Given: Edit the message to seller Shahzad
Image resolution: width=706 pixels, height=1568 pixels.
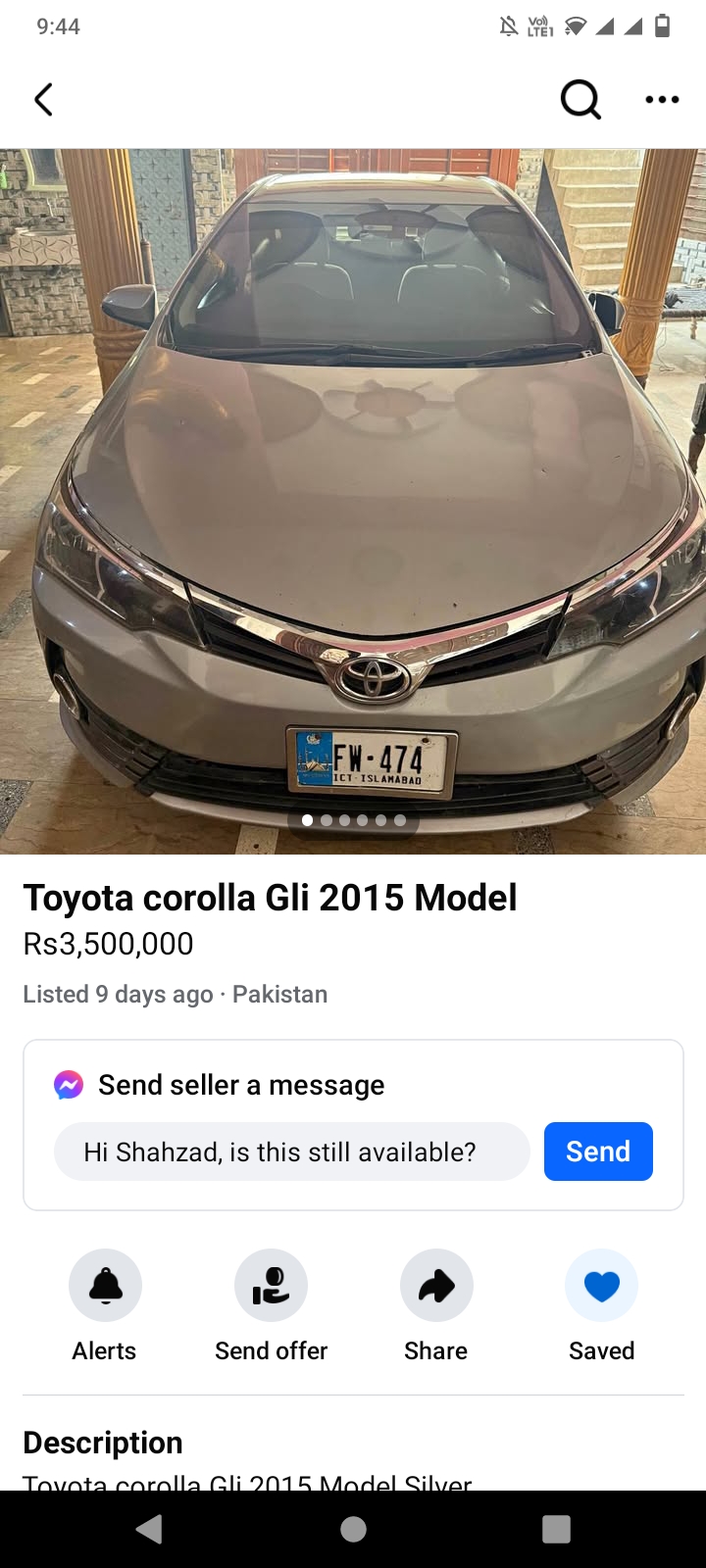Looking at the screenshot, I should pyautogui.click(x=291, y=1151).
